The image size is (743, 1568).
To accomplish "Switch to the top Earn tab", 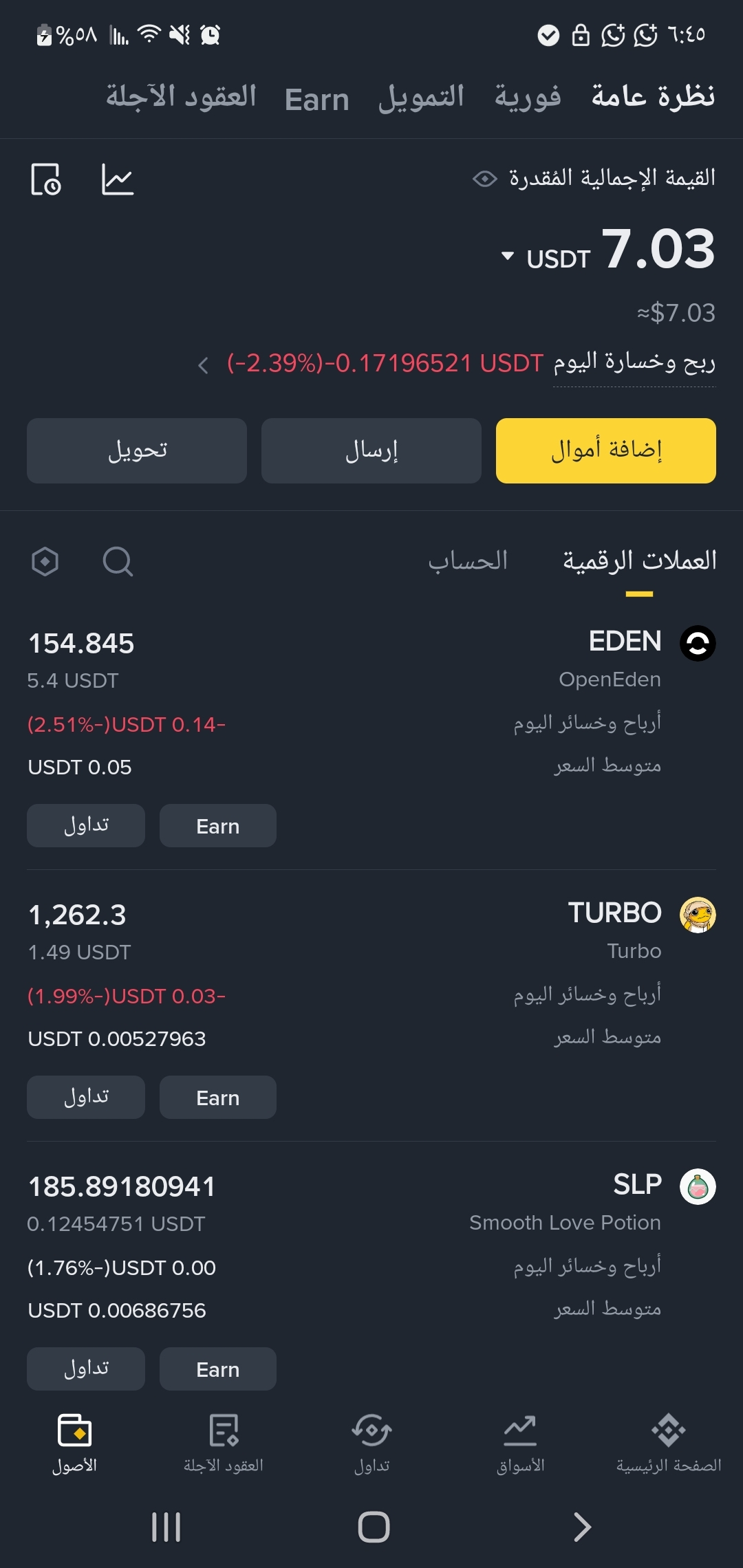I will point(316,100).
